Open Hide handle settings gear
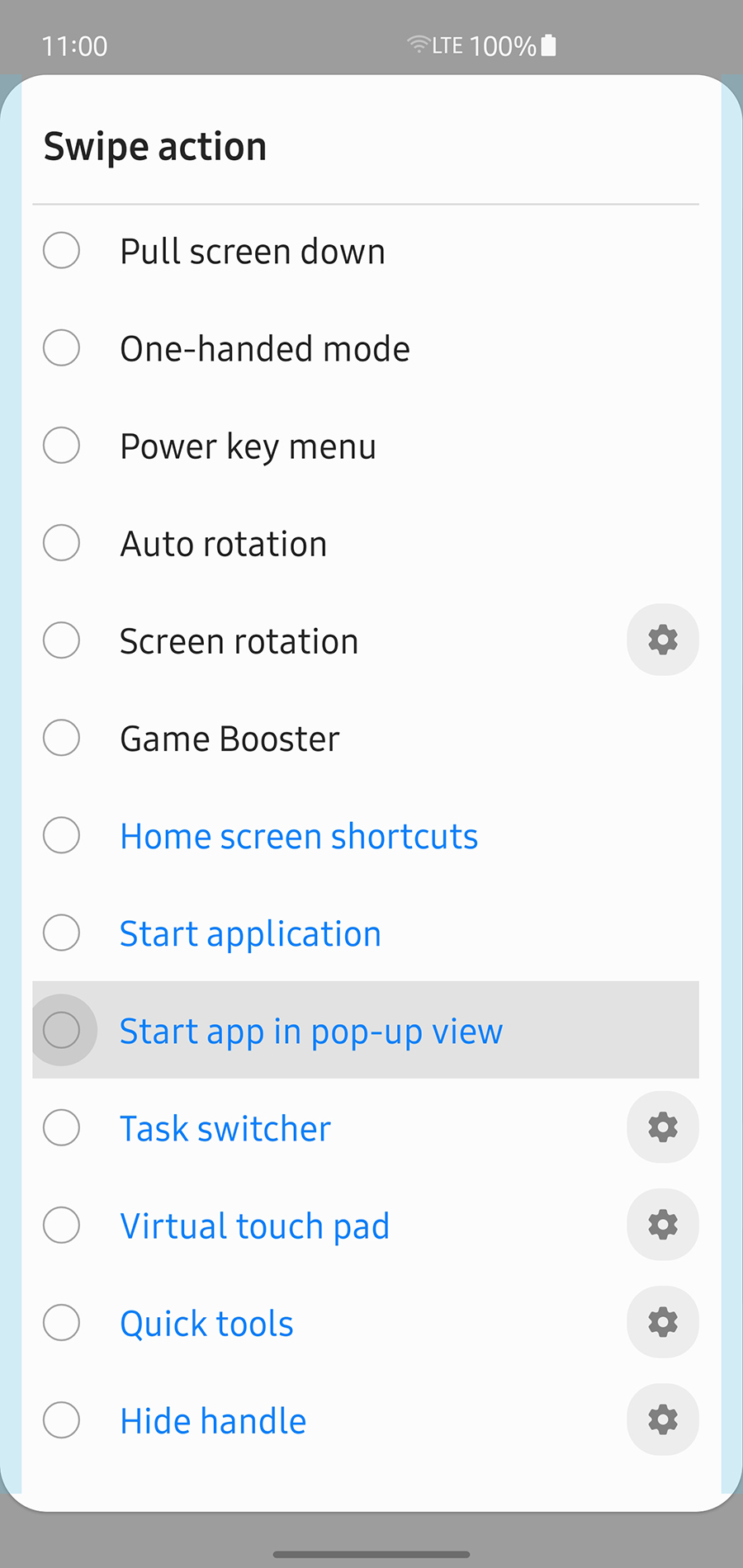 tap(662, 1419)
